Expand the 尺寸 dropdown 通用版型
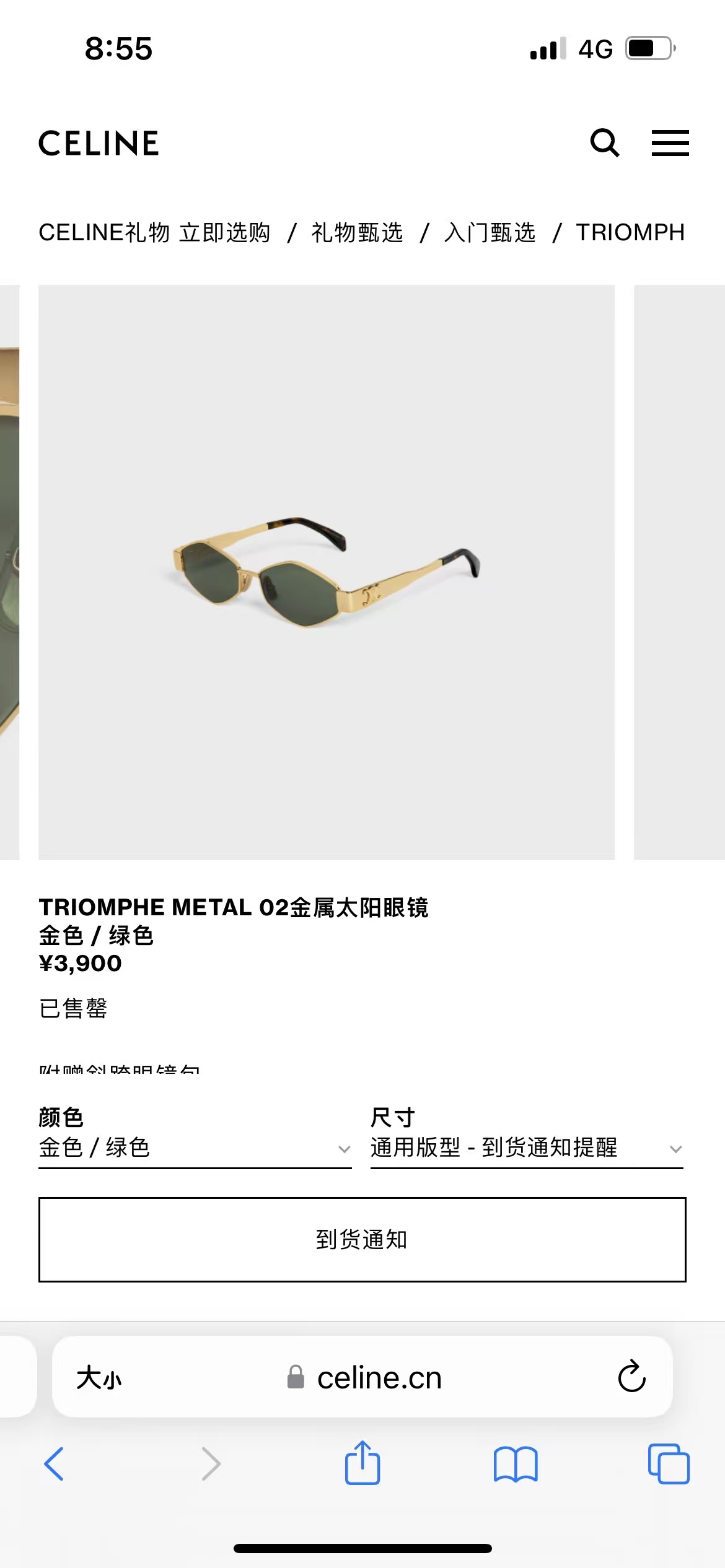Image resolution: width=725 pixels, height=1568 pixels. [x=527, y=1148]
